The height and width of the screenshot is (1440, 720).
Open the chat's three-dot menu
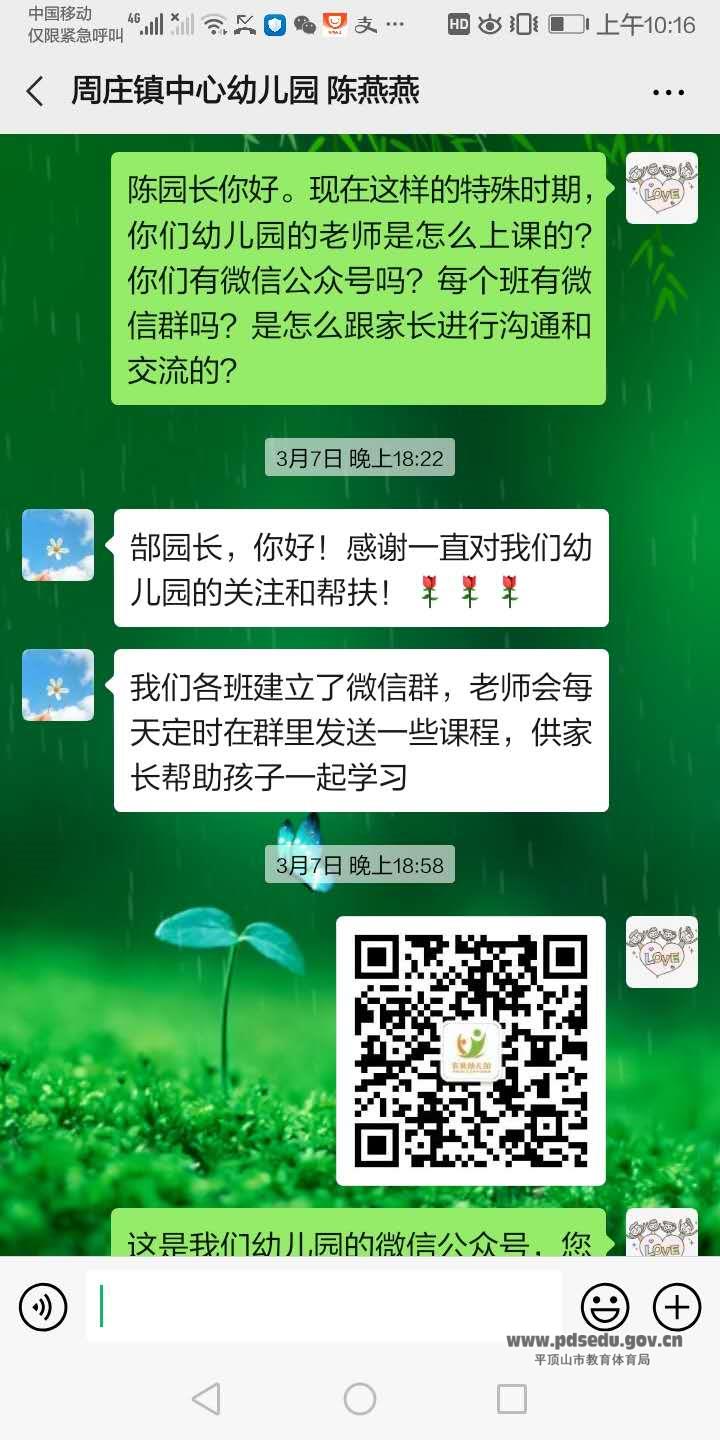(668, 92)
